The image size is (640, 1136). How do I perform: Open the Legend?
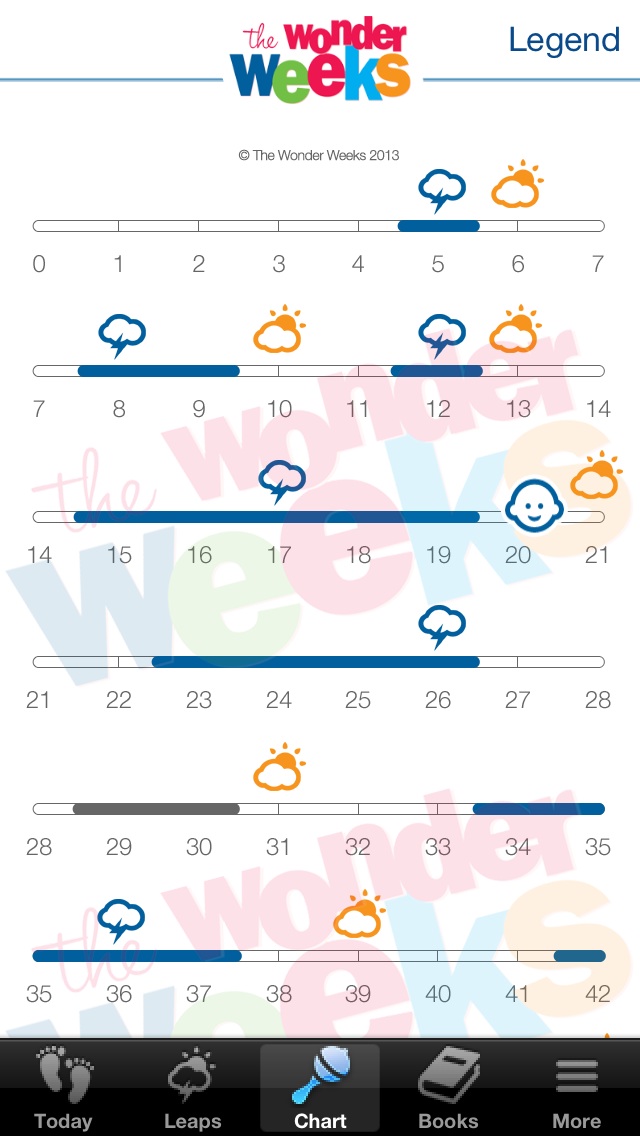564,40
